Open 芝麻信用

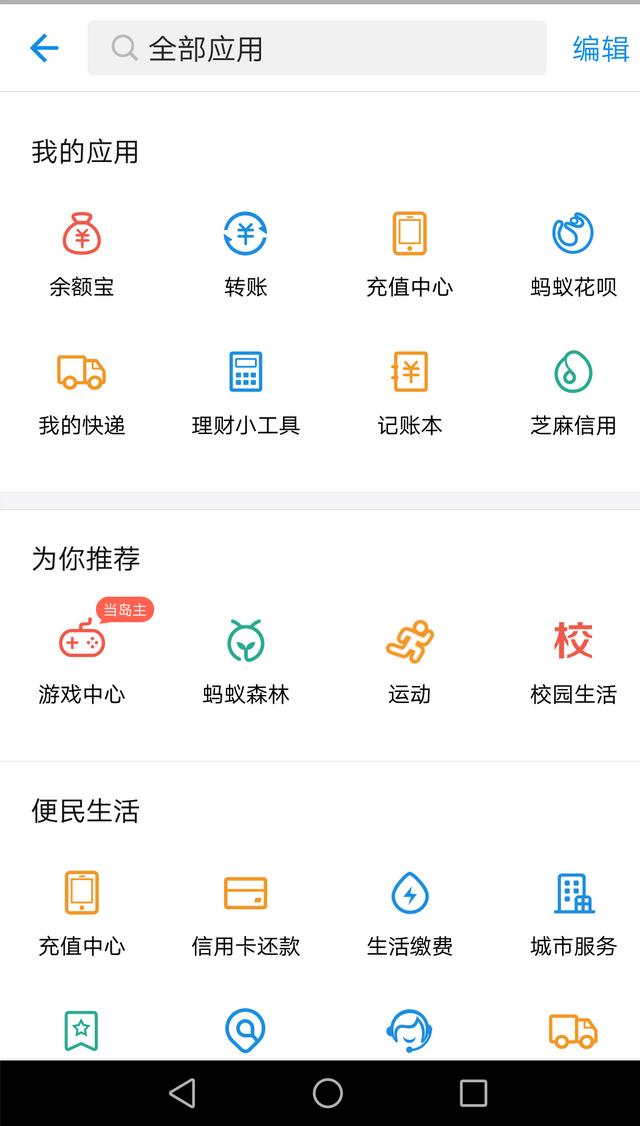click(x=573, y=394)
